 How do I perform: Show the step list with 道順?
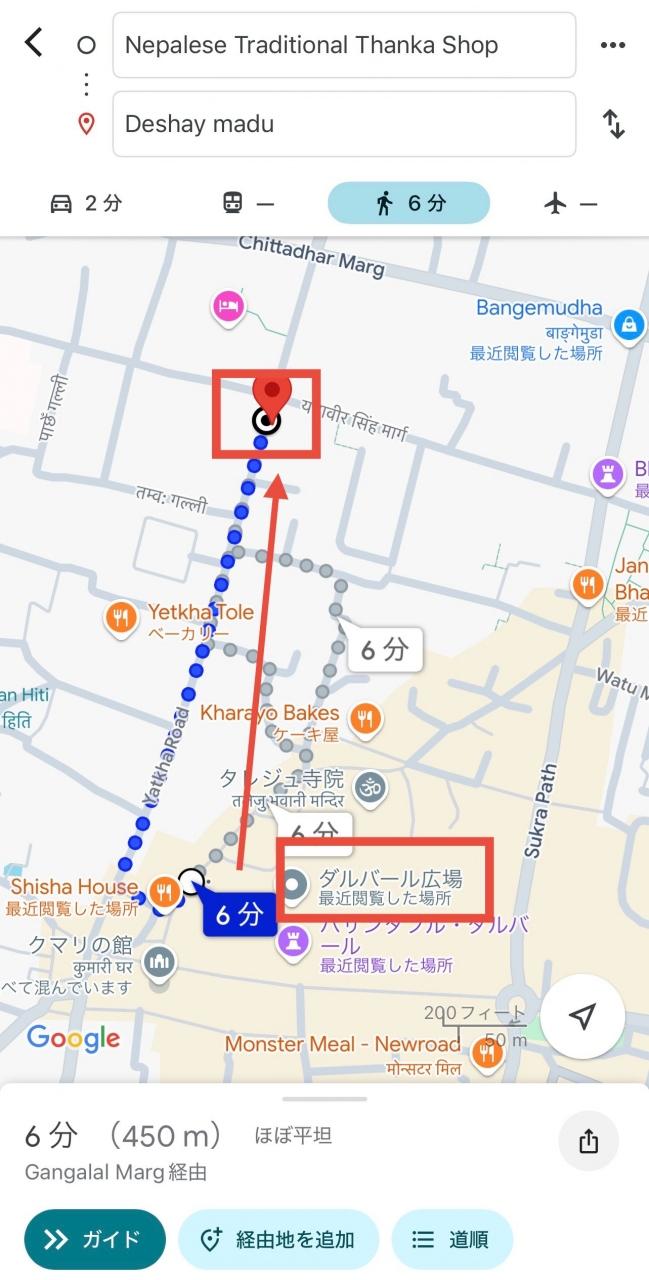452,1239
